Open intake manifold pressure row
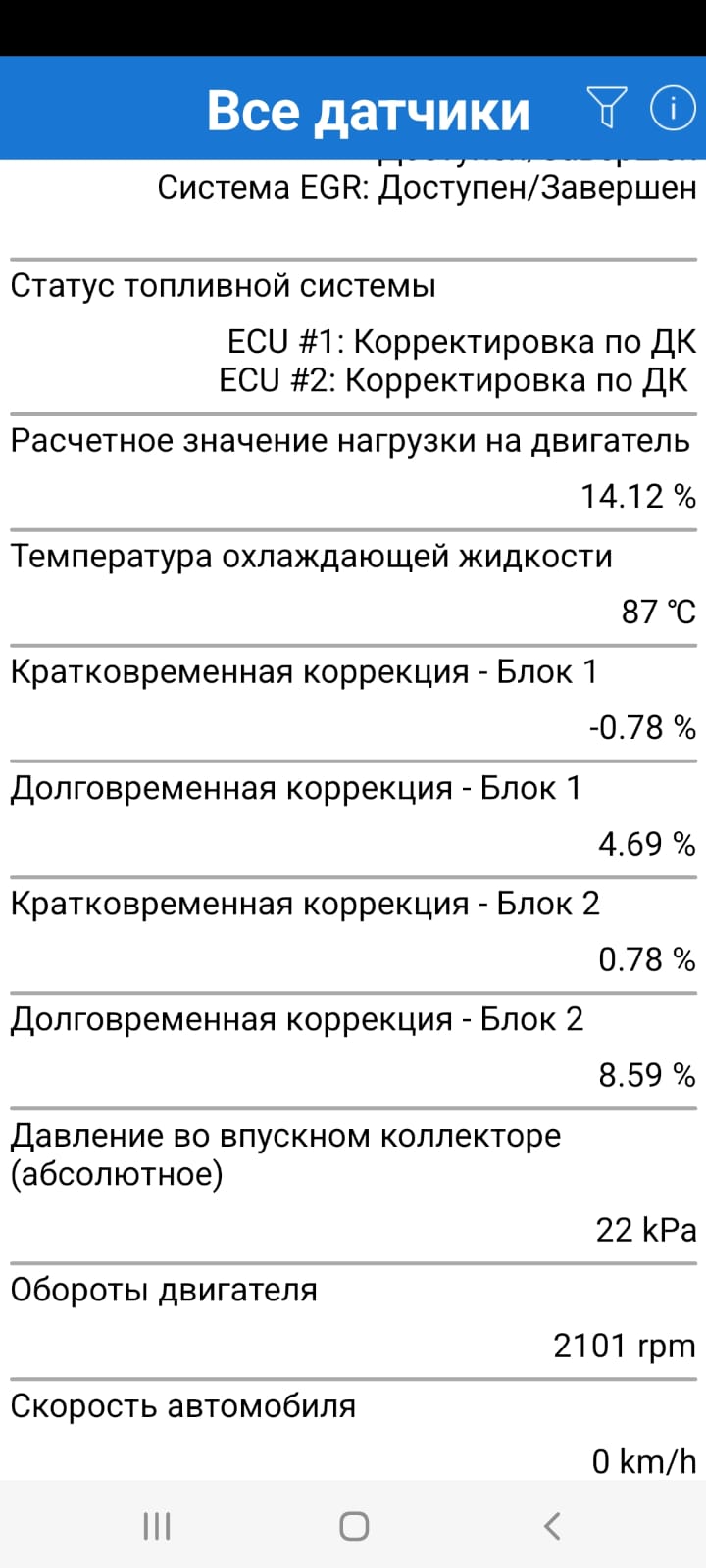706x1568 pixels. [x=353, y=1184]
